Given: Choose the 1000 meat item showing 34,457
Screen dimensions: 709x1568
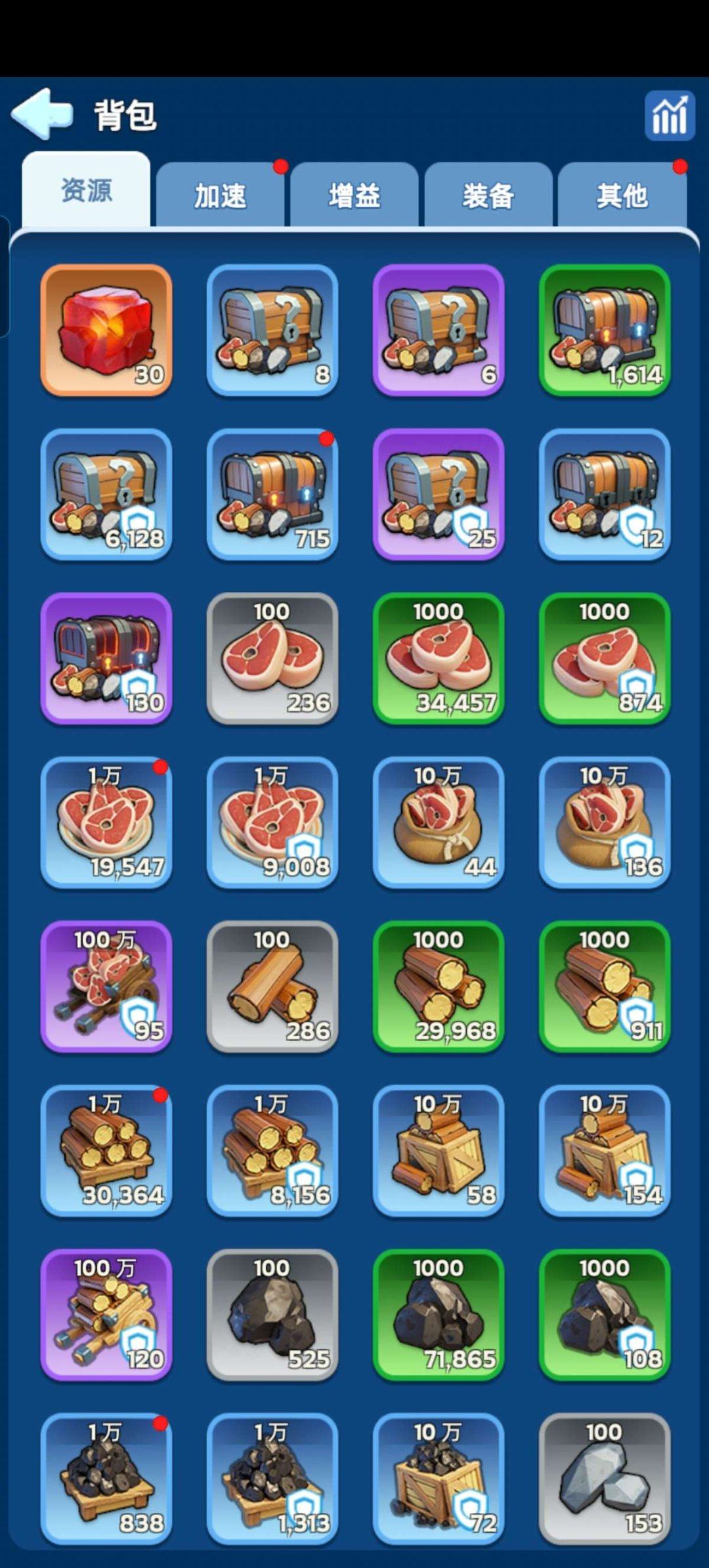Looking at the screenshot, I should (x=439, y=658).
